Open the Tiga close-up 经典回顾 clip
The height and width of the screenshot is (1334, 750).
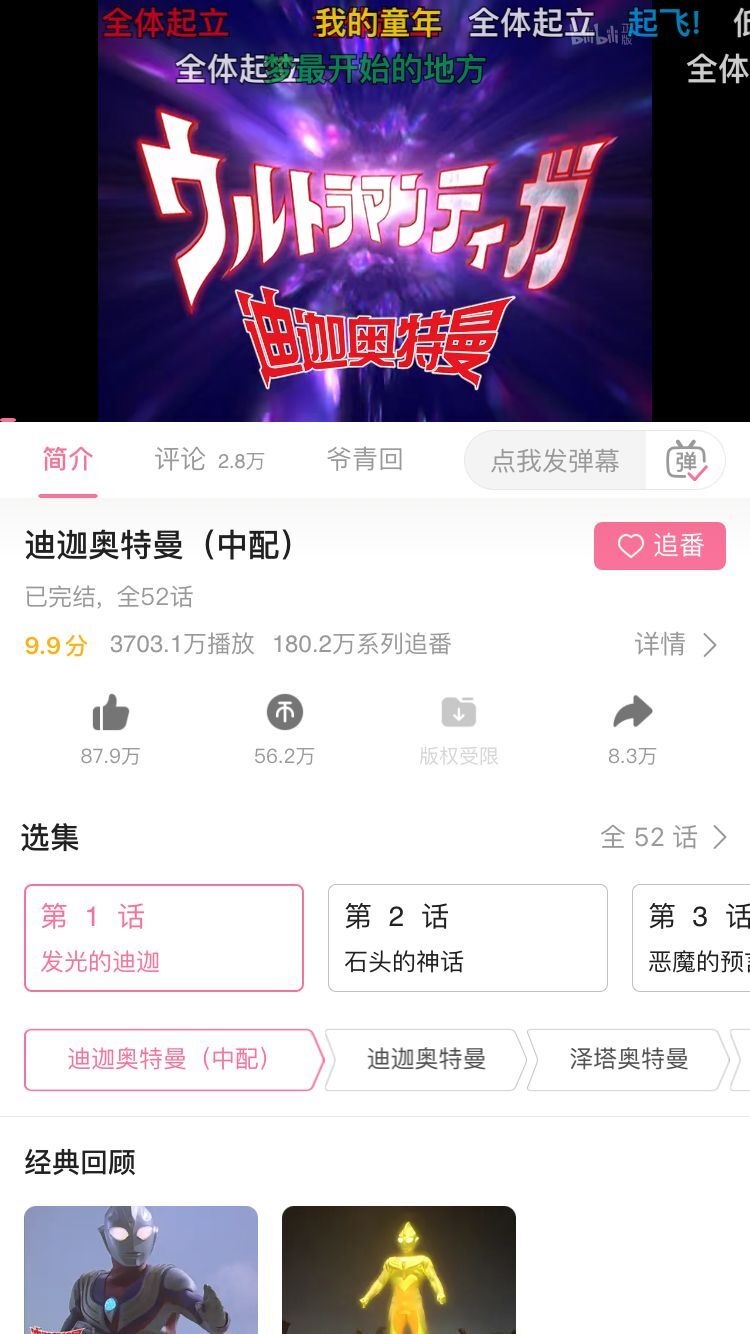pos(141,1270)
